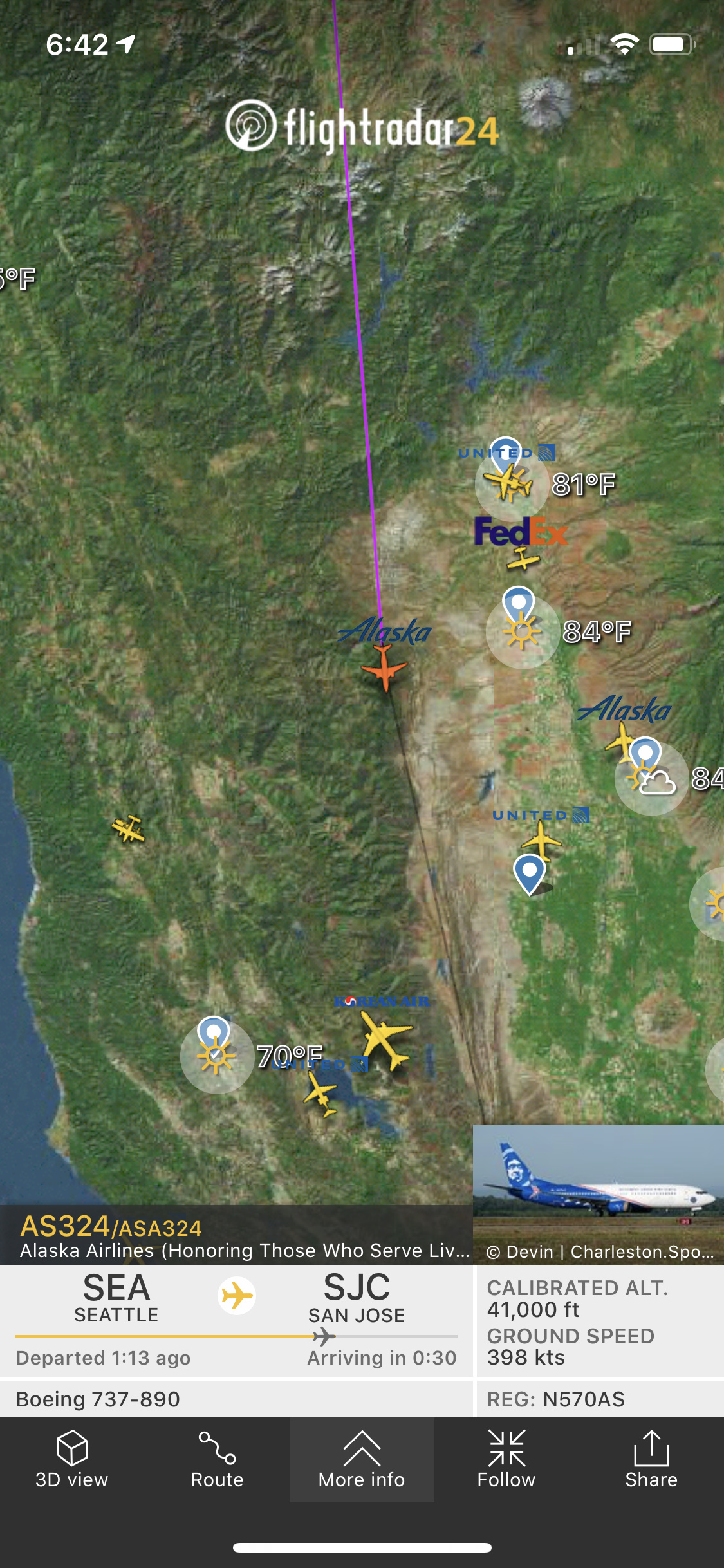Open the 3D view
The height and width of the screenshot is (1568, 724).
(72, 1460)
